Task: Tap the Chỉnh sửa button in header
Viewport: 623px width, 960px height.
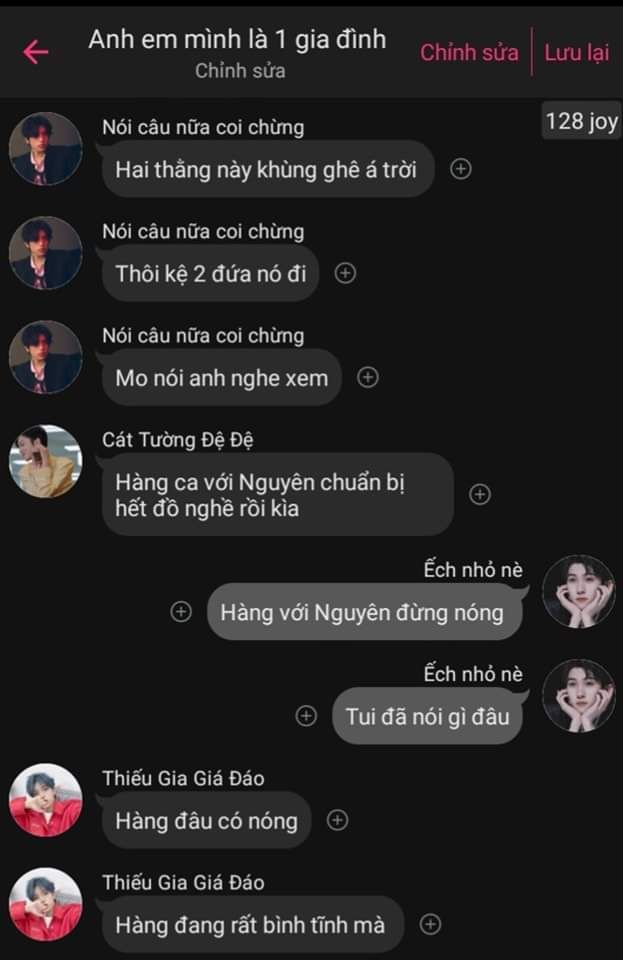Action: (x=469, y=53)
